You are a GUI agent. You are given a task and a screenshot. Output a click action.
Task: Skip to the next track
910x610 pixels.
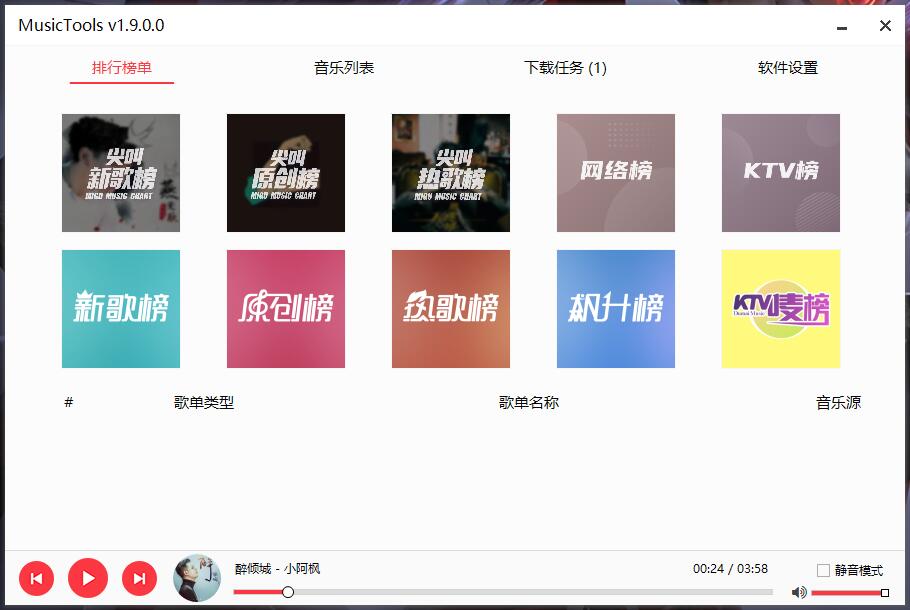click(x=140, y=578)
